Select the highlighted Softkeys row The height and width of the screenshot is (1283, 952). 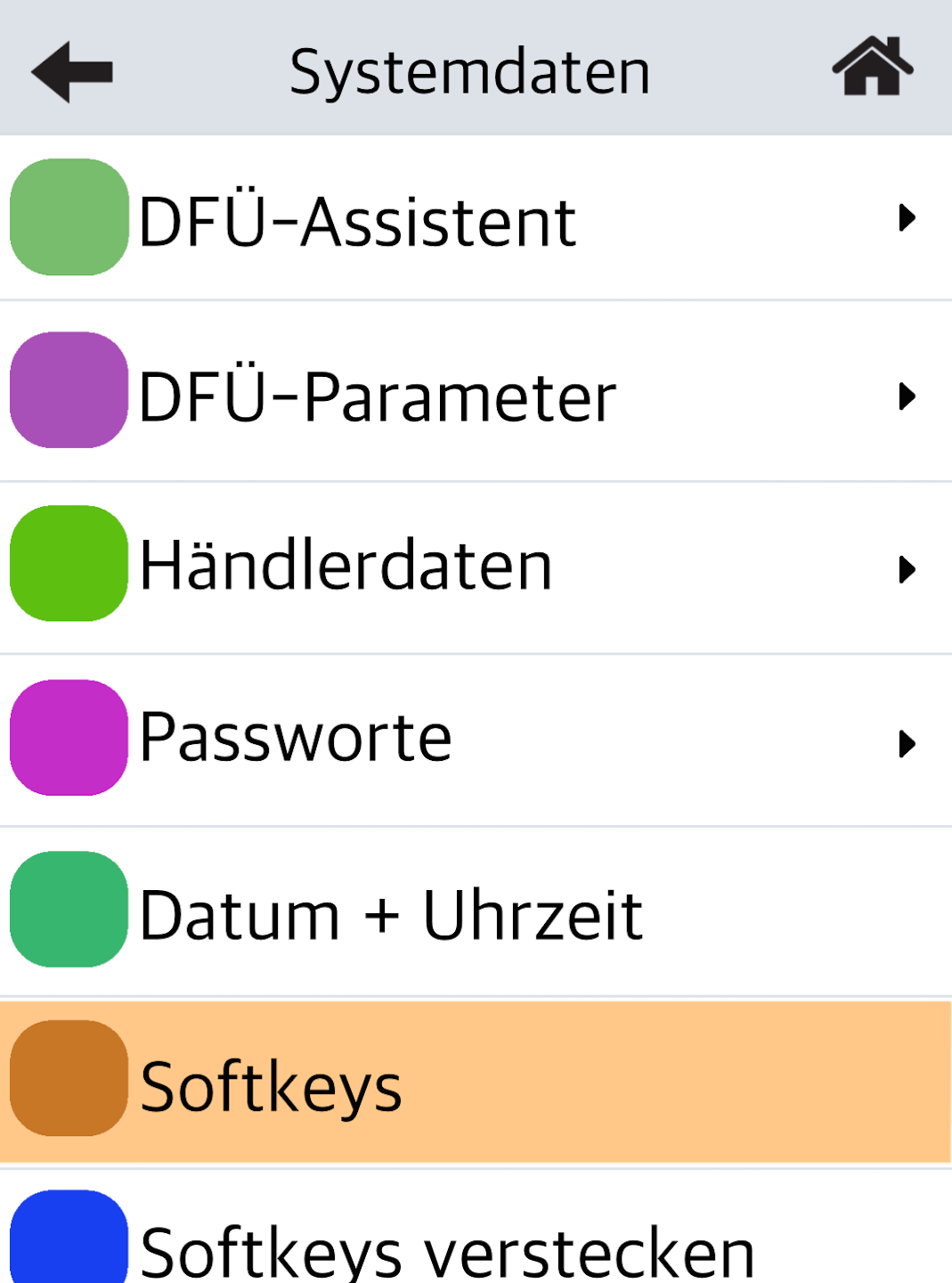[x=476, y=1083]
